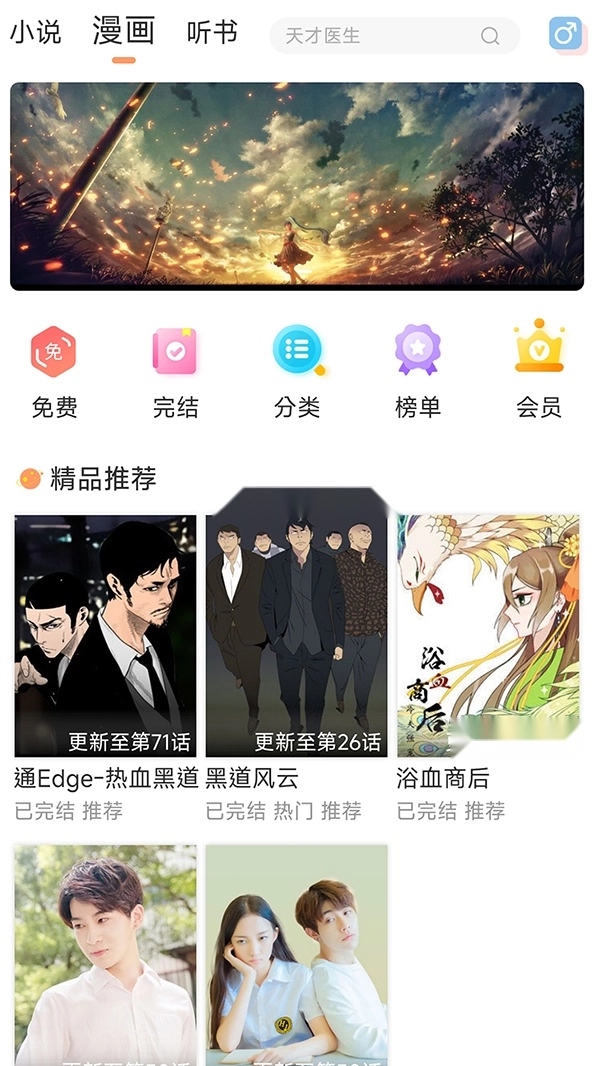Open the comic 黑道风云

point(296,636)
